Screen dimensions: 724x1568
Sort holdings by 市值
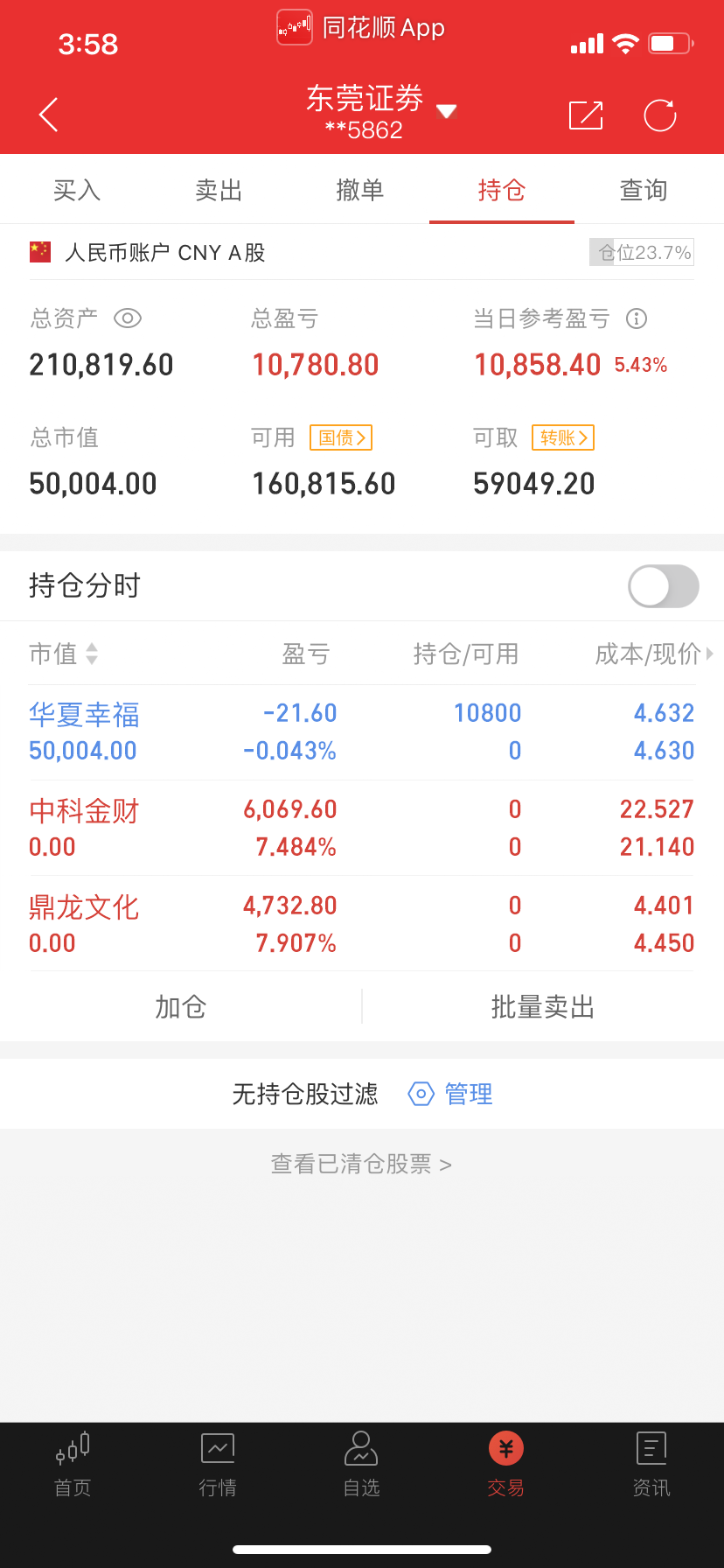tap(64, 654)
